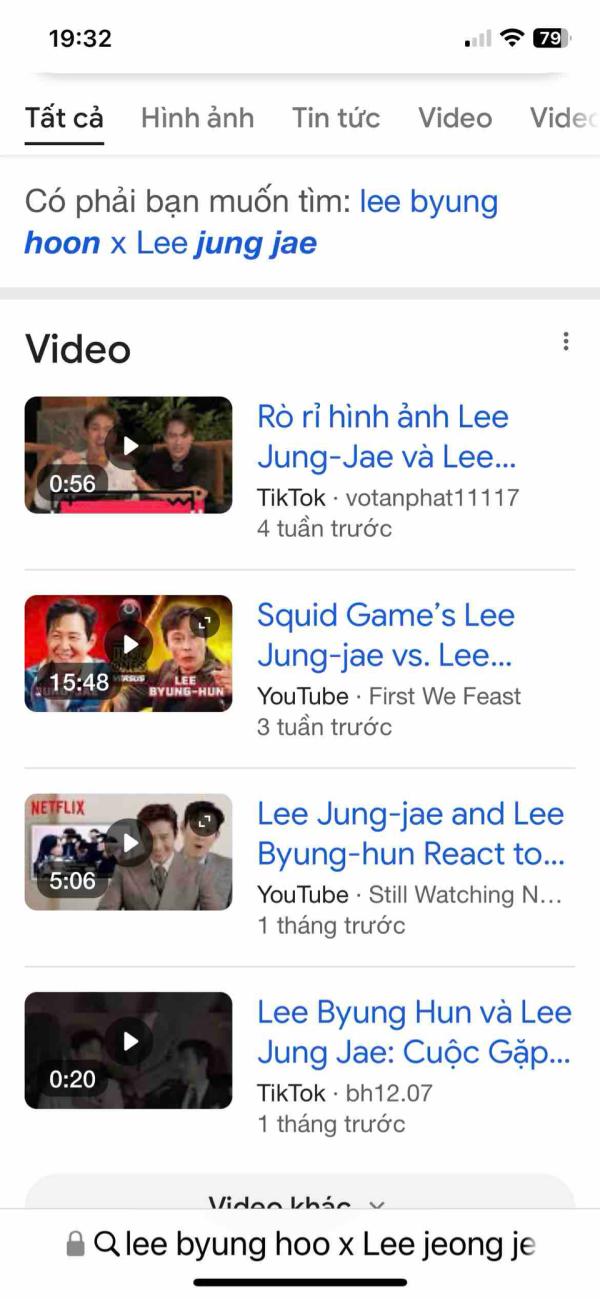Screen dimensions: 600x1299
Task: Open the Video search tab
Action: (455, 118)
